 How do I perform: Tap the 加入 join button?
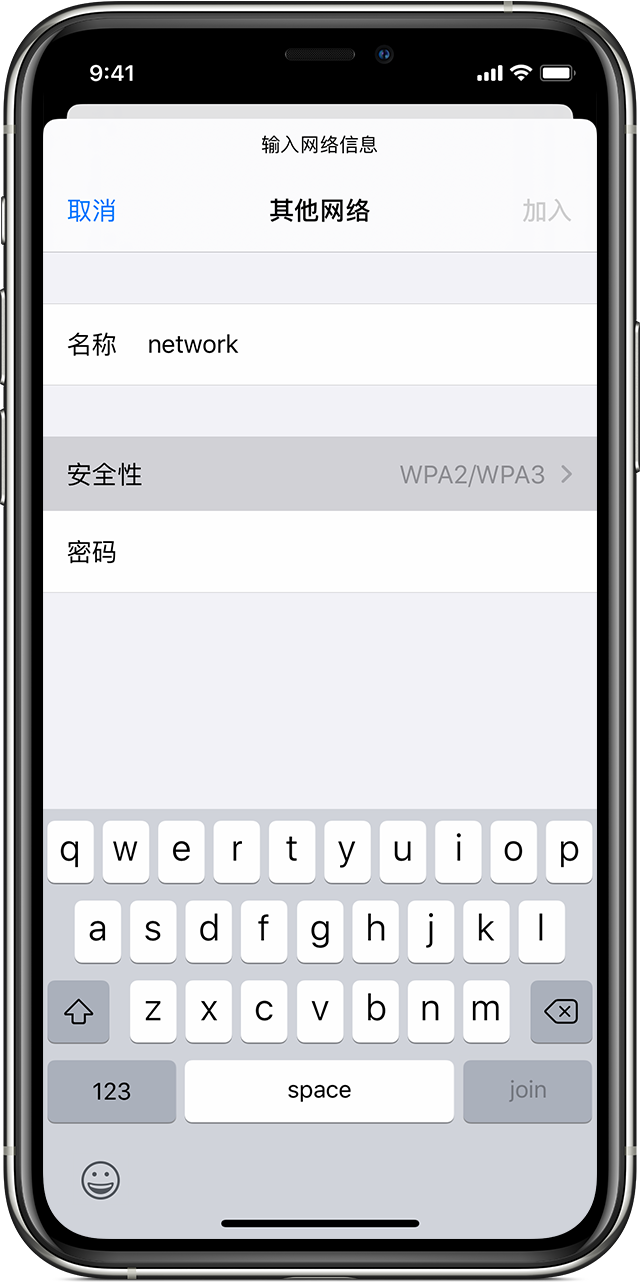[x=547, y=211]
